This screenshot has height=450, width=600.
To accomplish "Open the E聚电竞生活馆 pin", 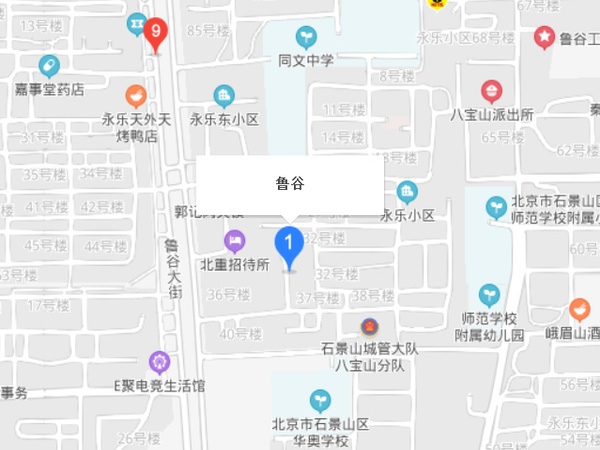I will point(158,362).
